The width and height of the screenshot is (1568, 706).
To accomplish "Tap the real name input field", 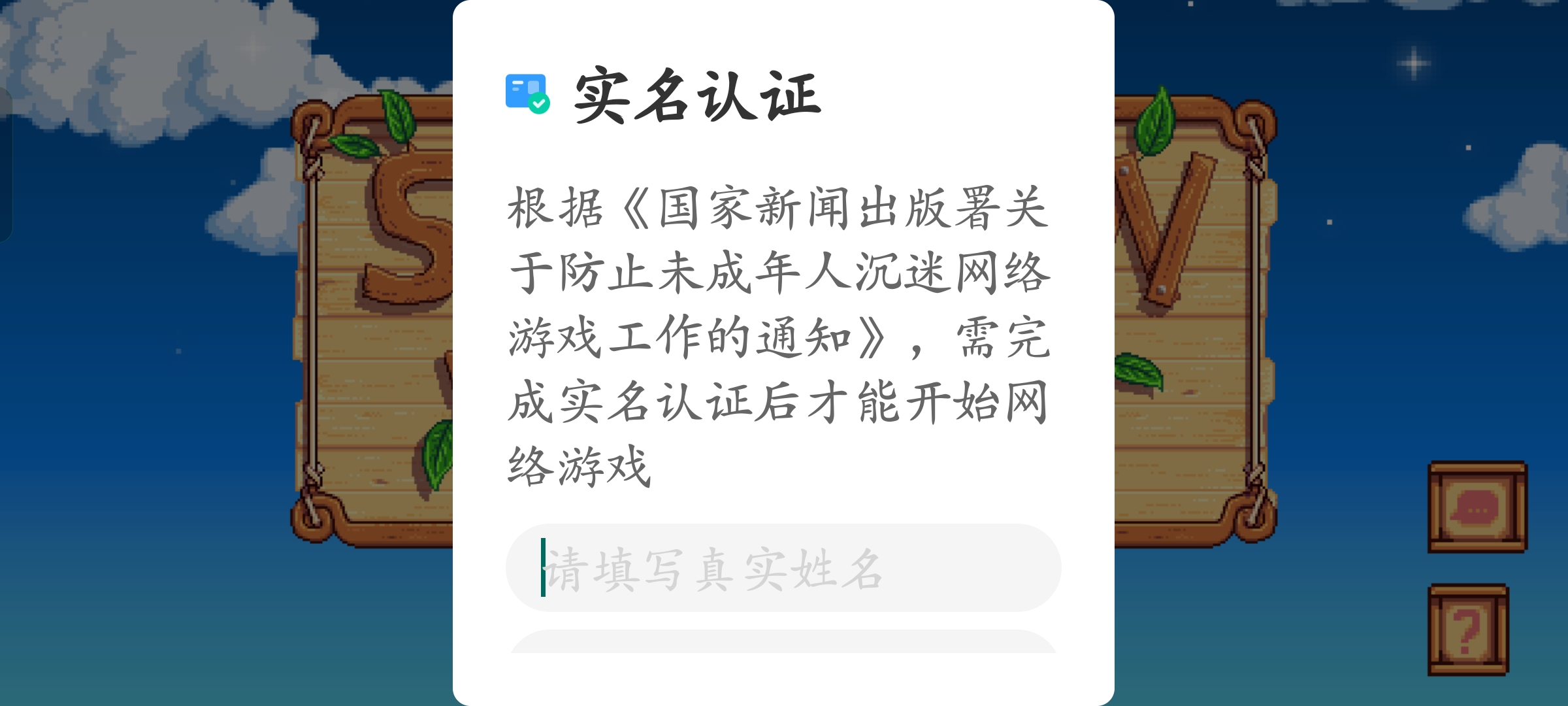I will coord(783,567).
